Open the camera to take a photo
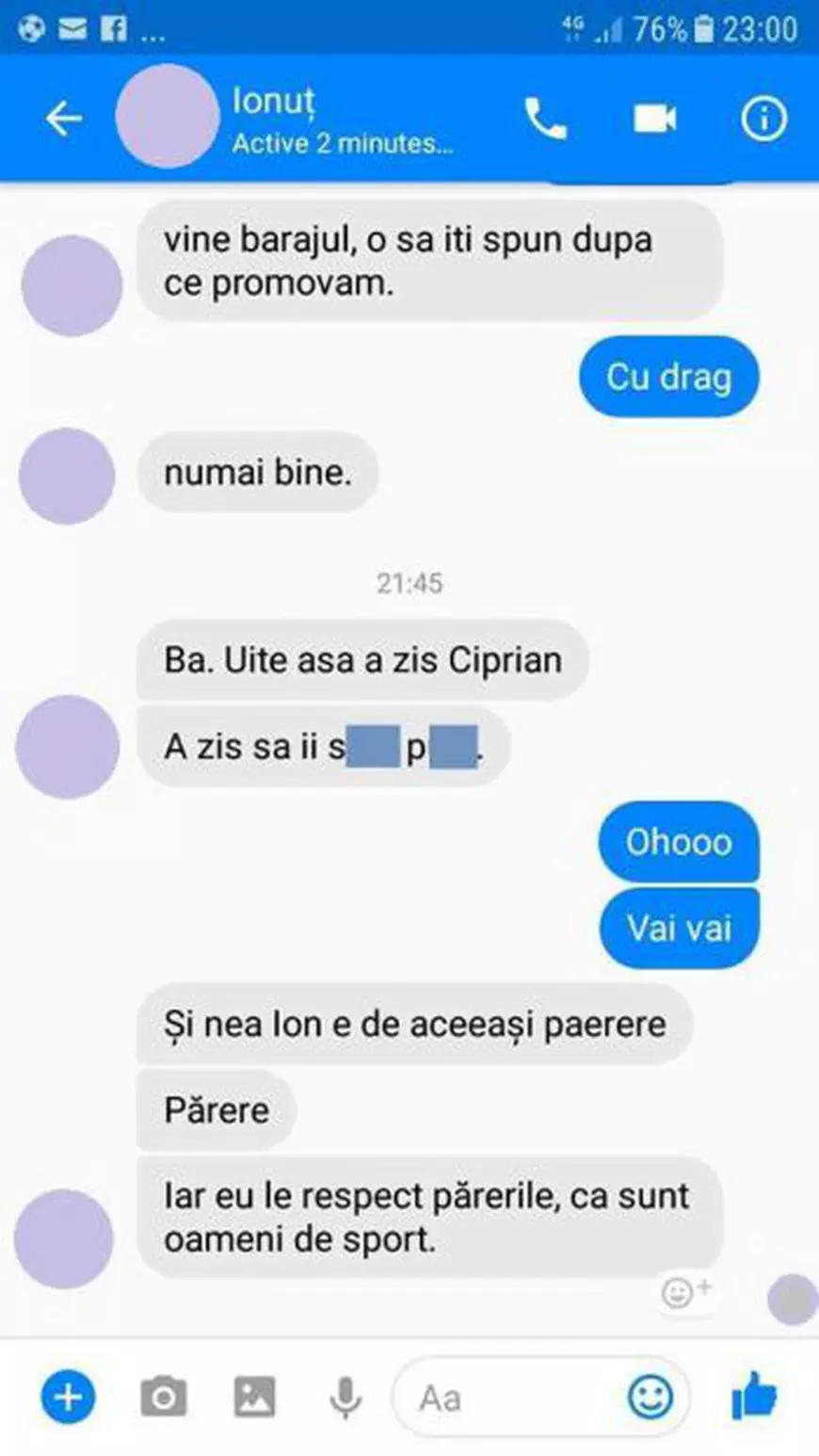Viewport: 819px width, 1456px height. (x=166, y=1398)
